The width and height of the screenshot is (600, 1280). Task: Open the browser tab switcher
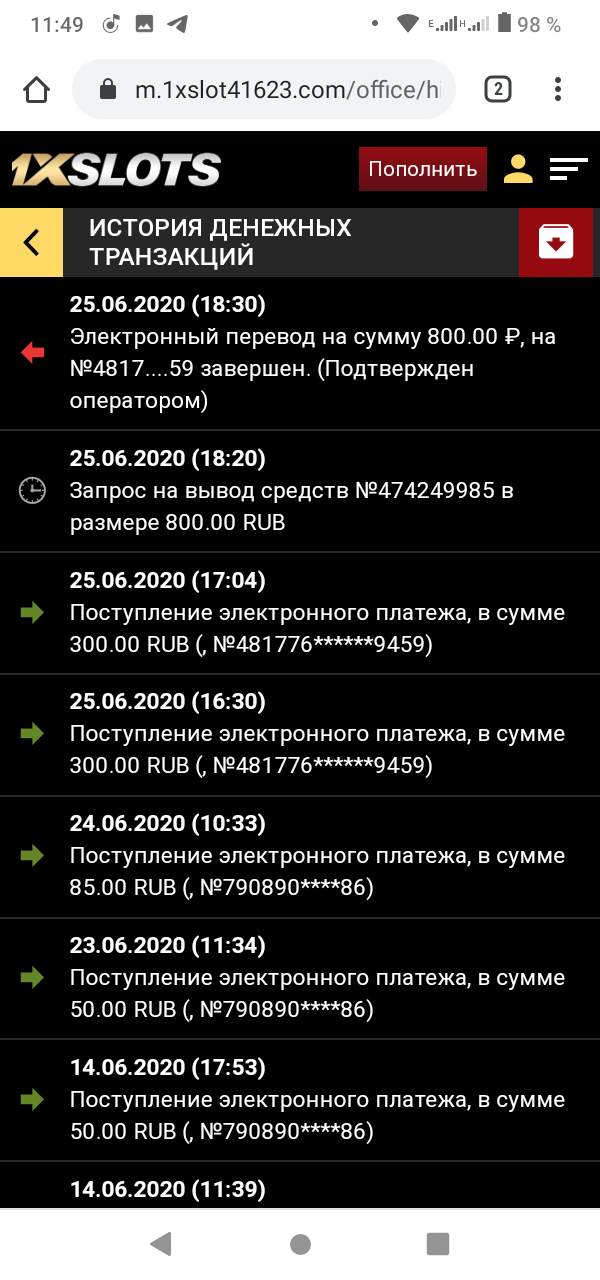(497, 90)
